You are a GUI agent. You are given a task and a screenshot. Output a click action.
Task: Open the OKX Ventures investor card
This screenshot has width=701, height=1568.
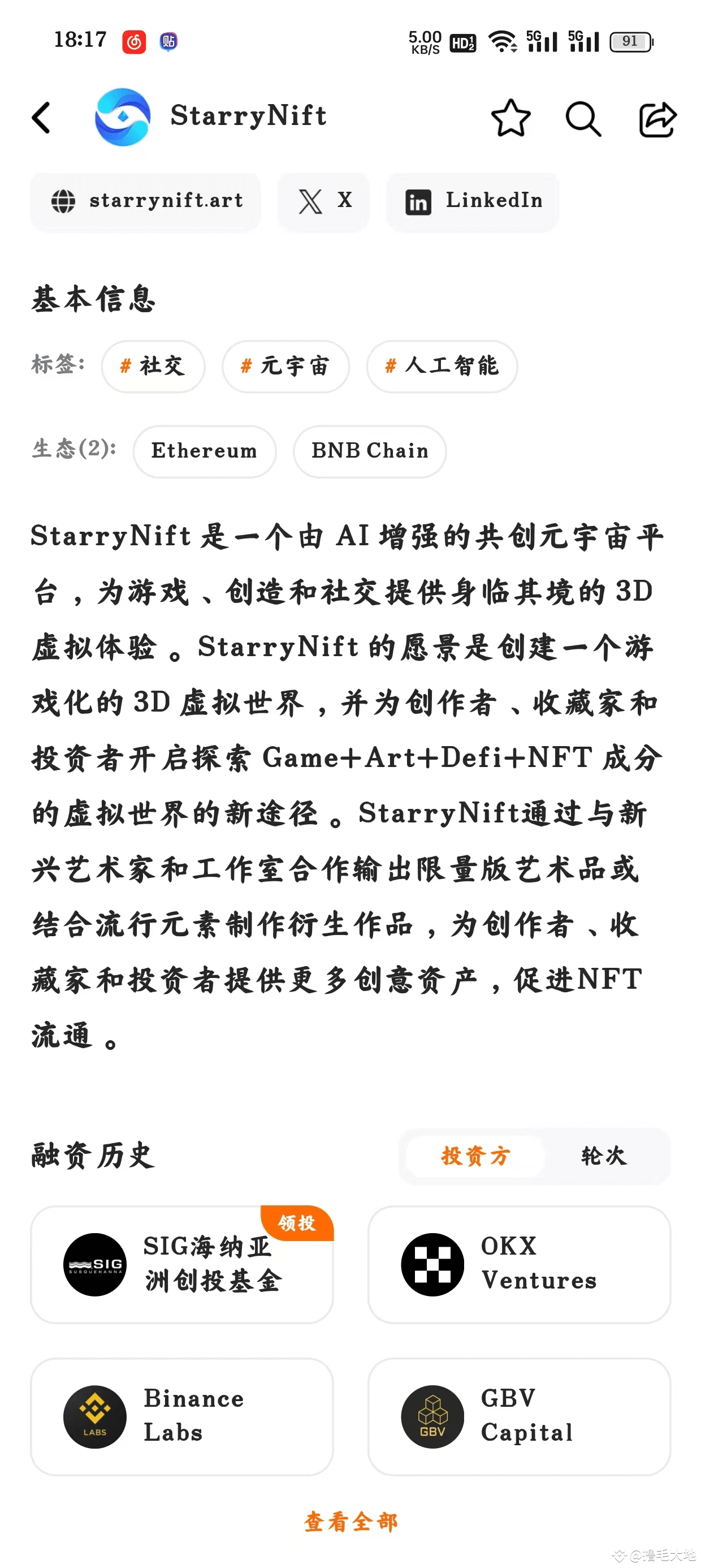pyautogui.click(x=519, y=1264)
